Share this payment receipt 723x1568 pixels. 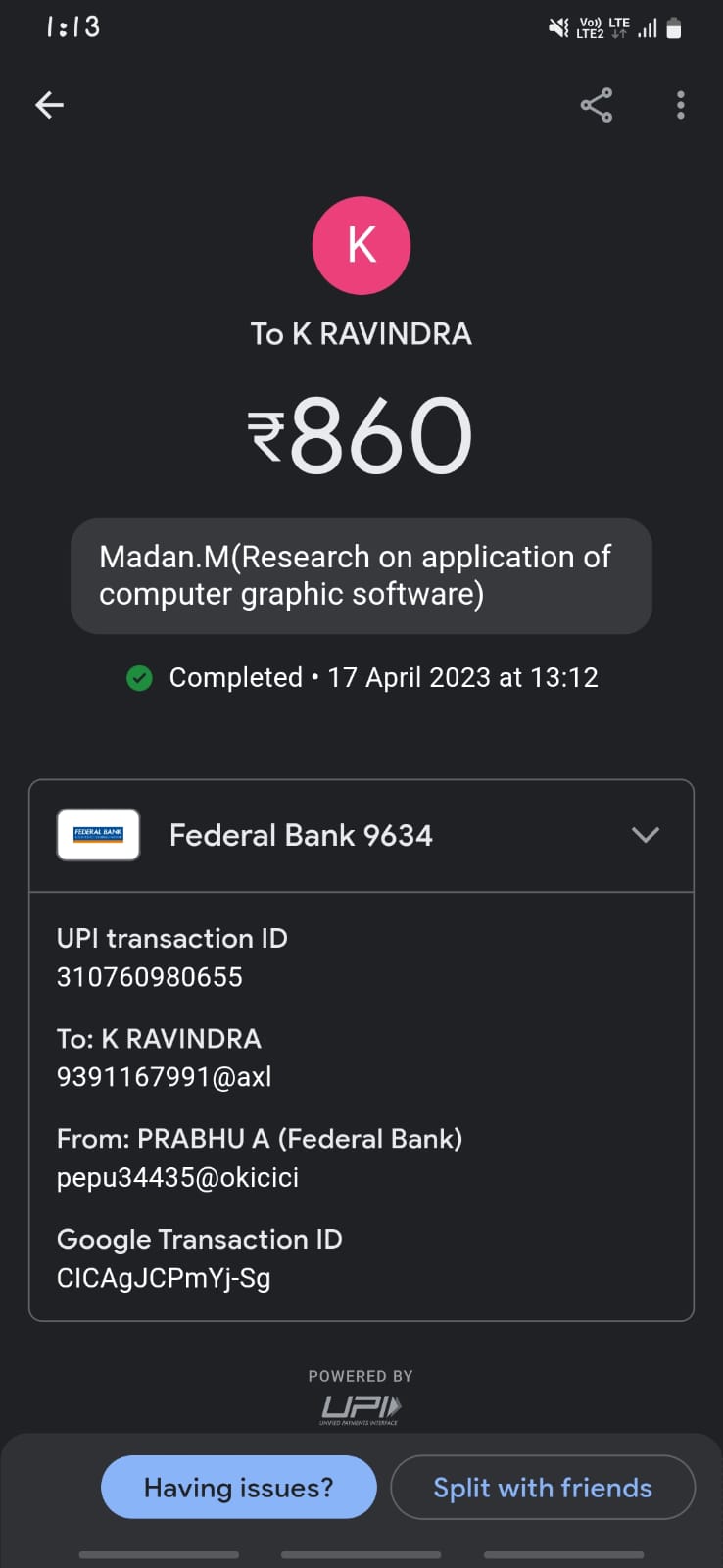coord(596,105)
